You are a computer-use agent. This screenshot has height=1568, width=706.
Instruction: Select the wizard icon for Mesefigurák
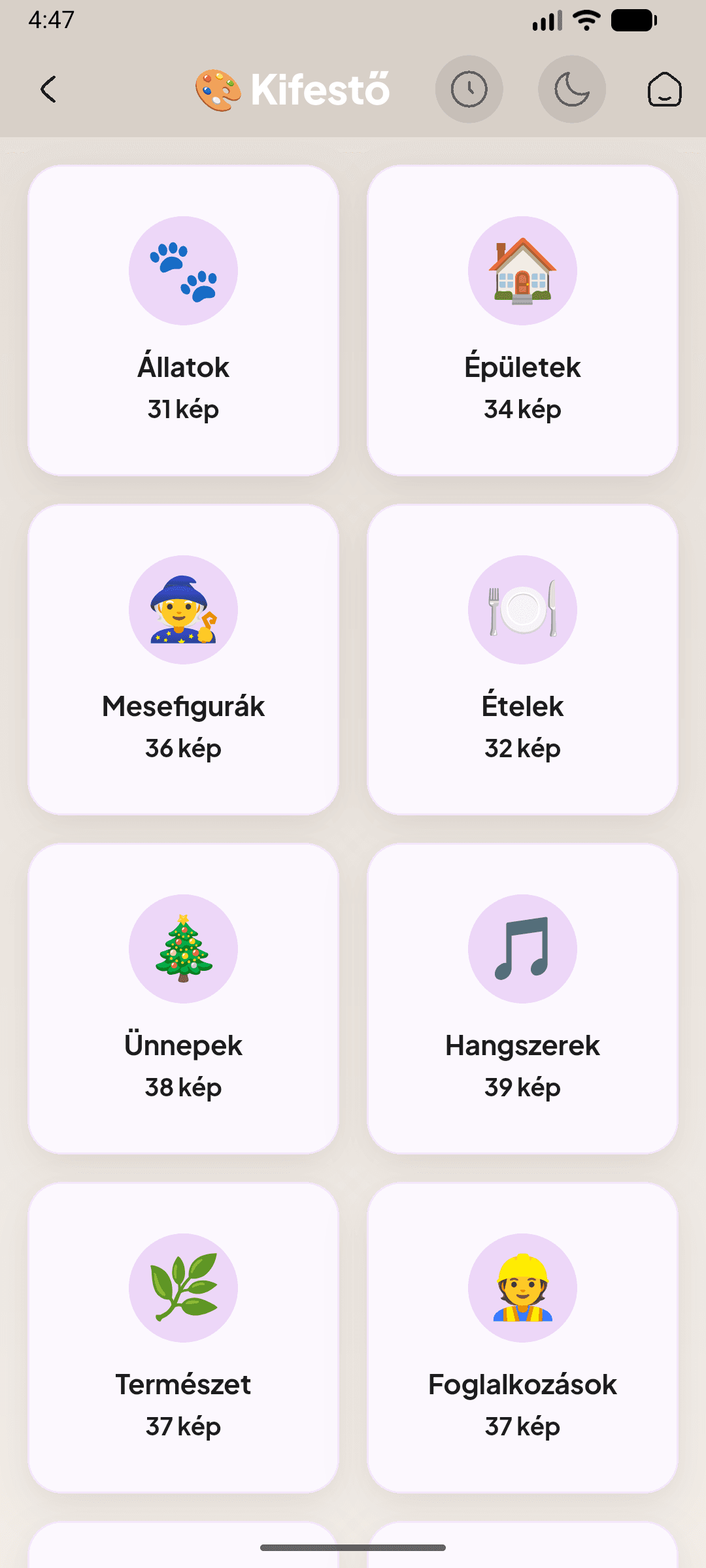(183, 609)
